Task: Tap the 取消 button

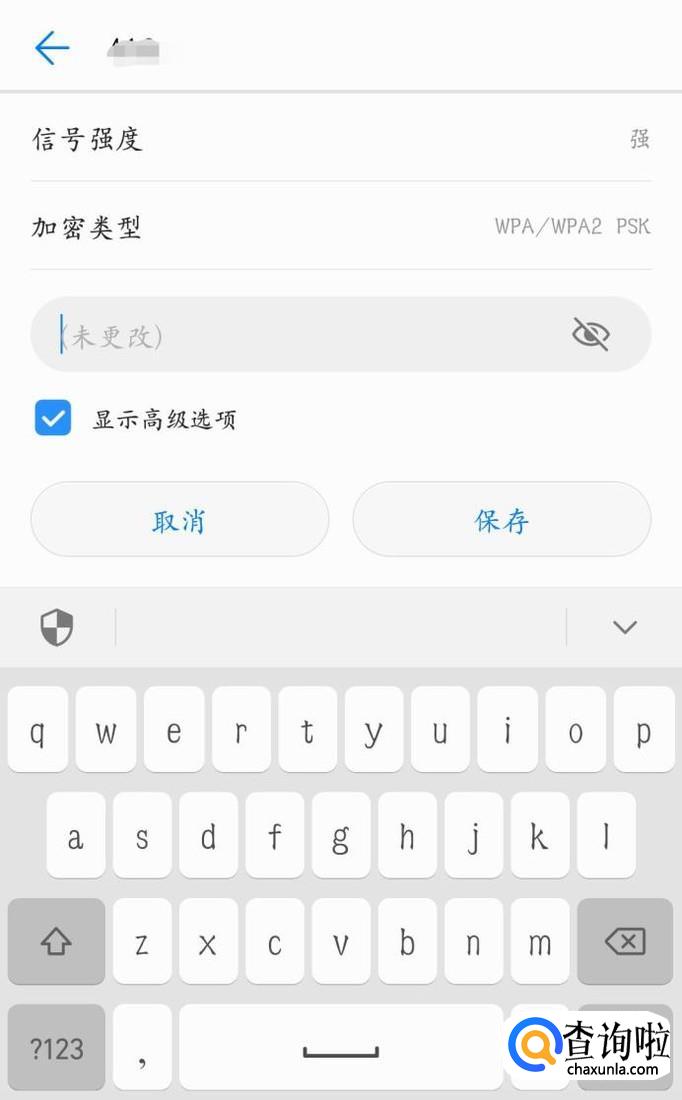Action: pos(180,520)
